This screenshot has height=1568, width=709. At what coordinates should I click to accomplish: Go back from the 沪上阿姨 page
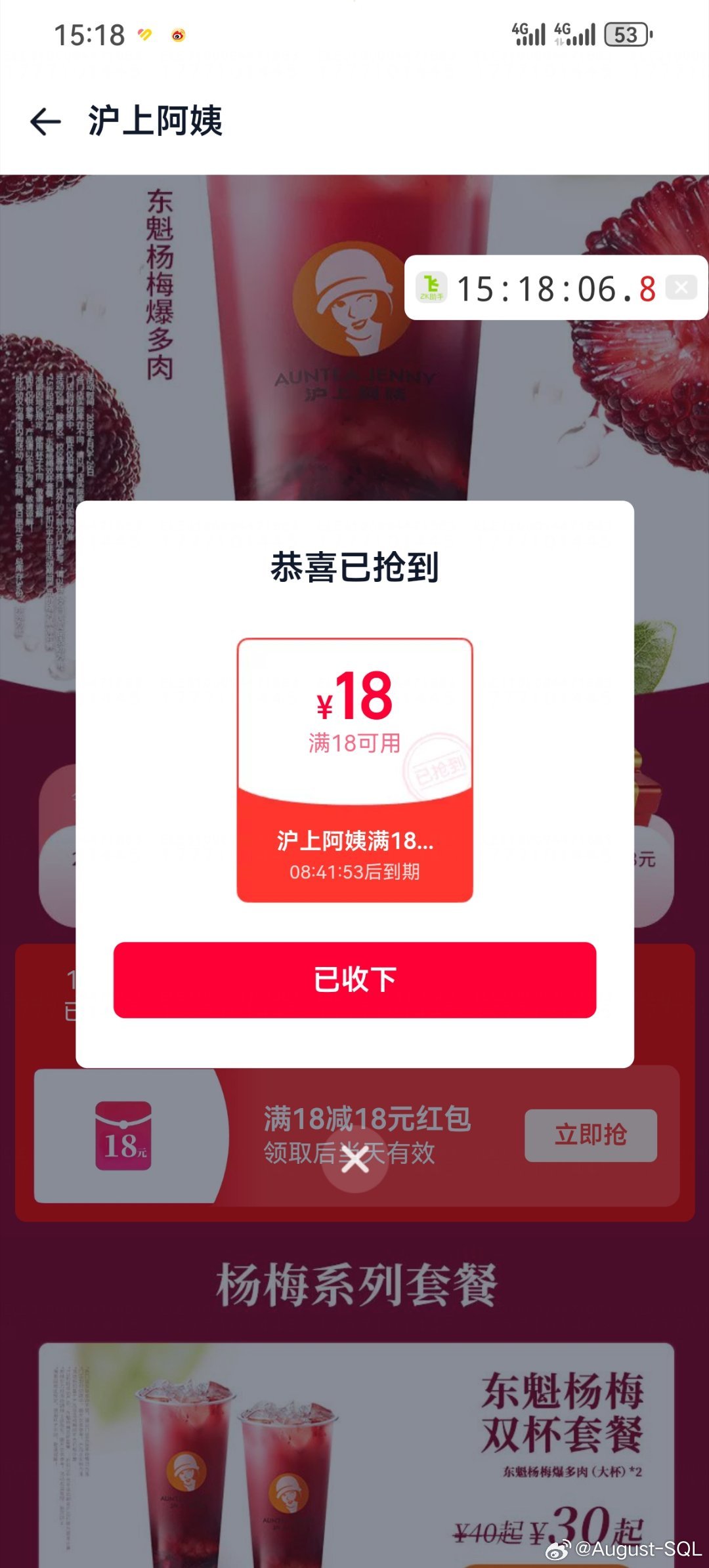pos(45,122)
